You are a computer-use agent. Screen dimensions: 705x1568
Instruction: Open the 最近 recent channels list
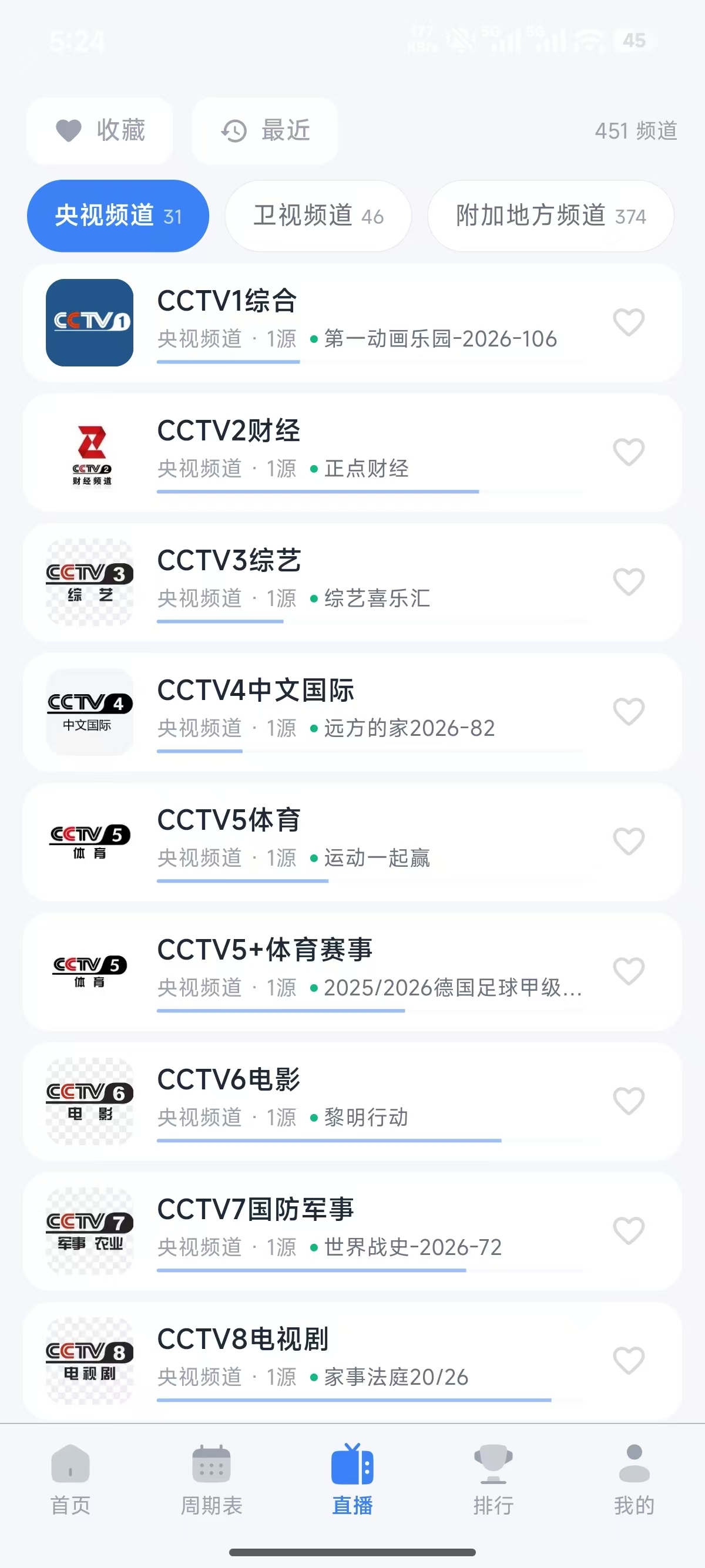coord(264,130)
